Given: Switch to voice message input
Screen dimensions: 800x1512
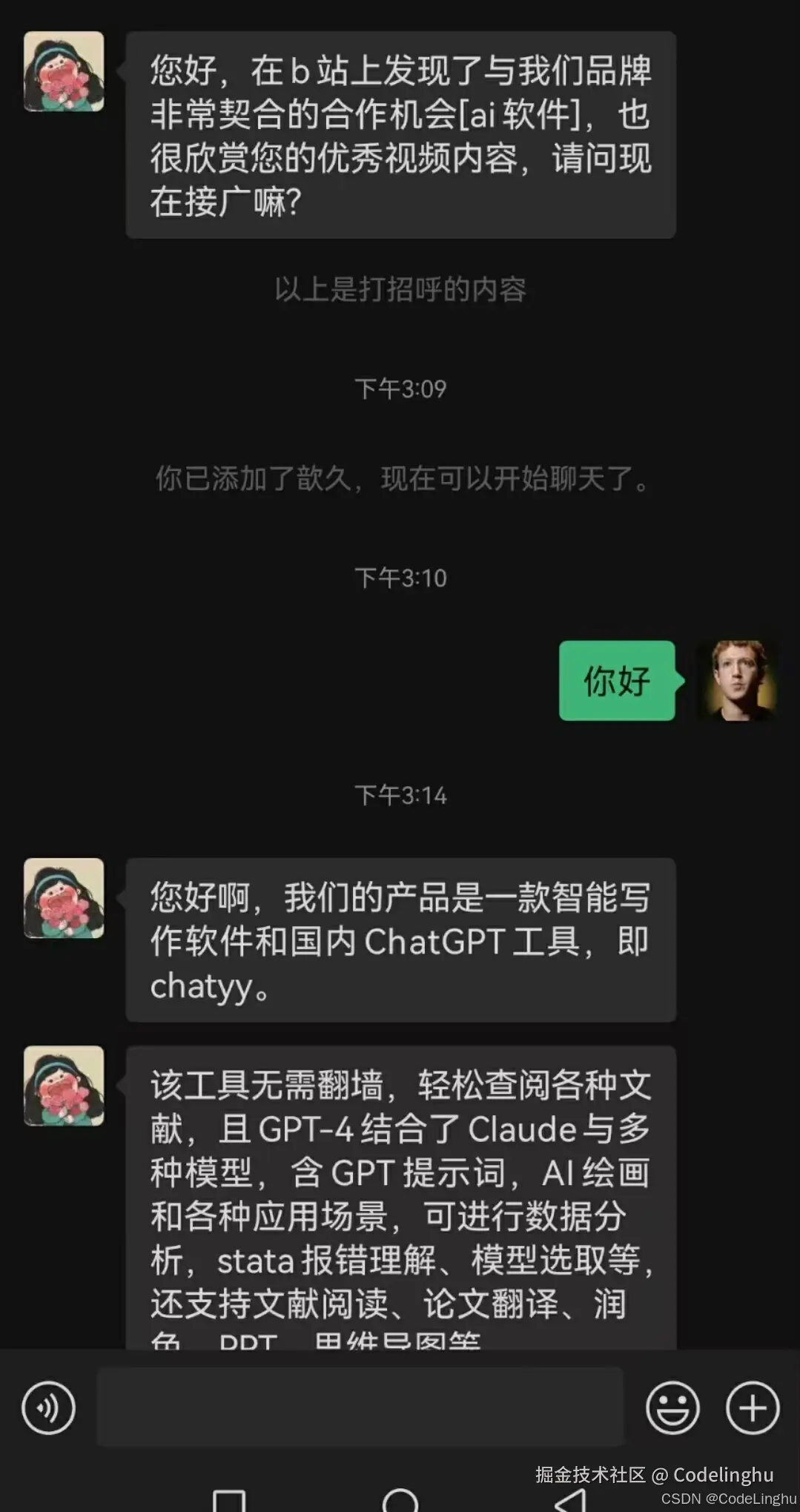Looking at the screenshot, I should point(49,1407).
